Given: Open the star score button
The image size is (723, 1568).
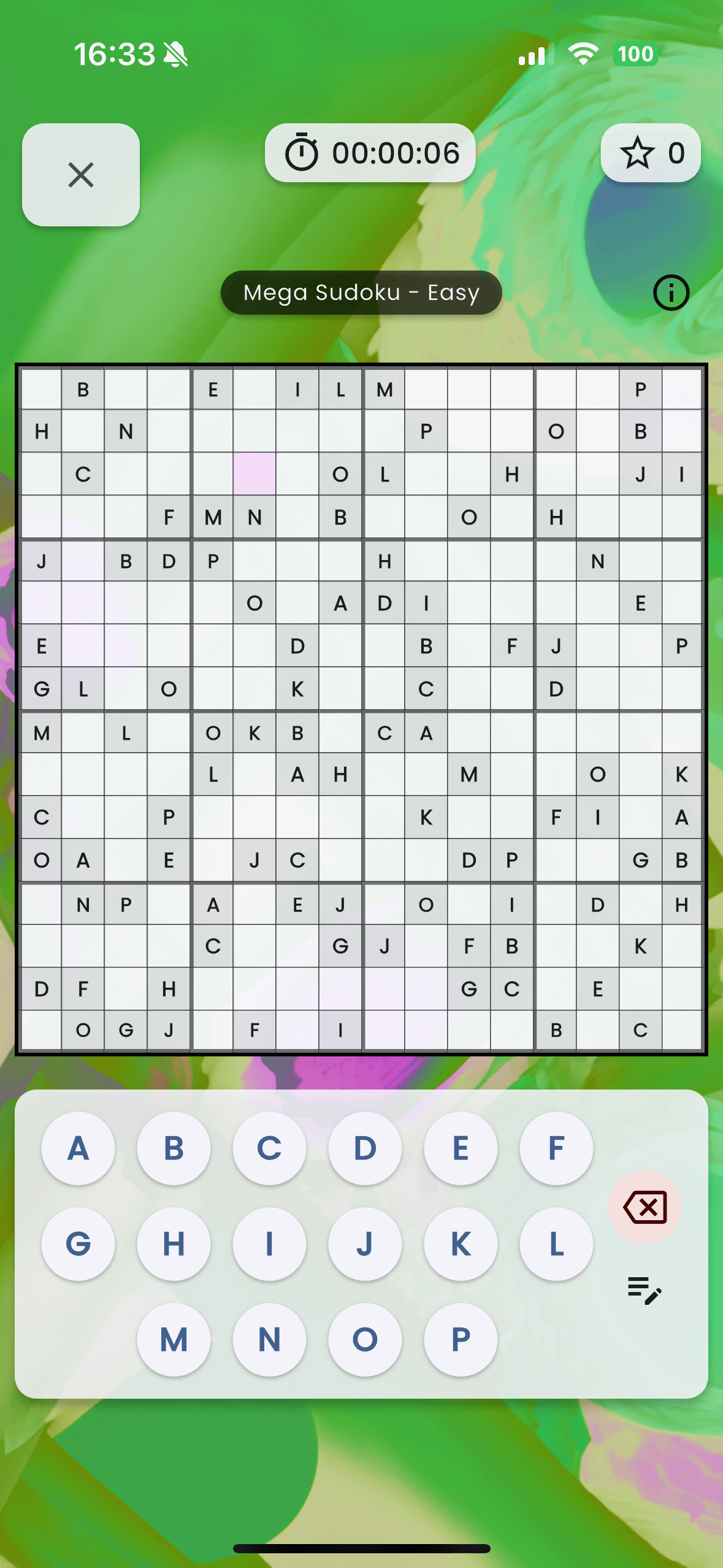Looking at the screenshot, I should click(651, 153).
